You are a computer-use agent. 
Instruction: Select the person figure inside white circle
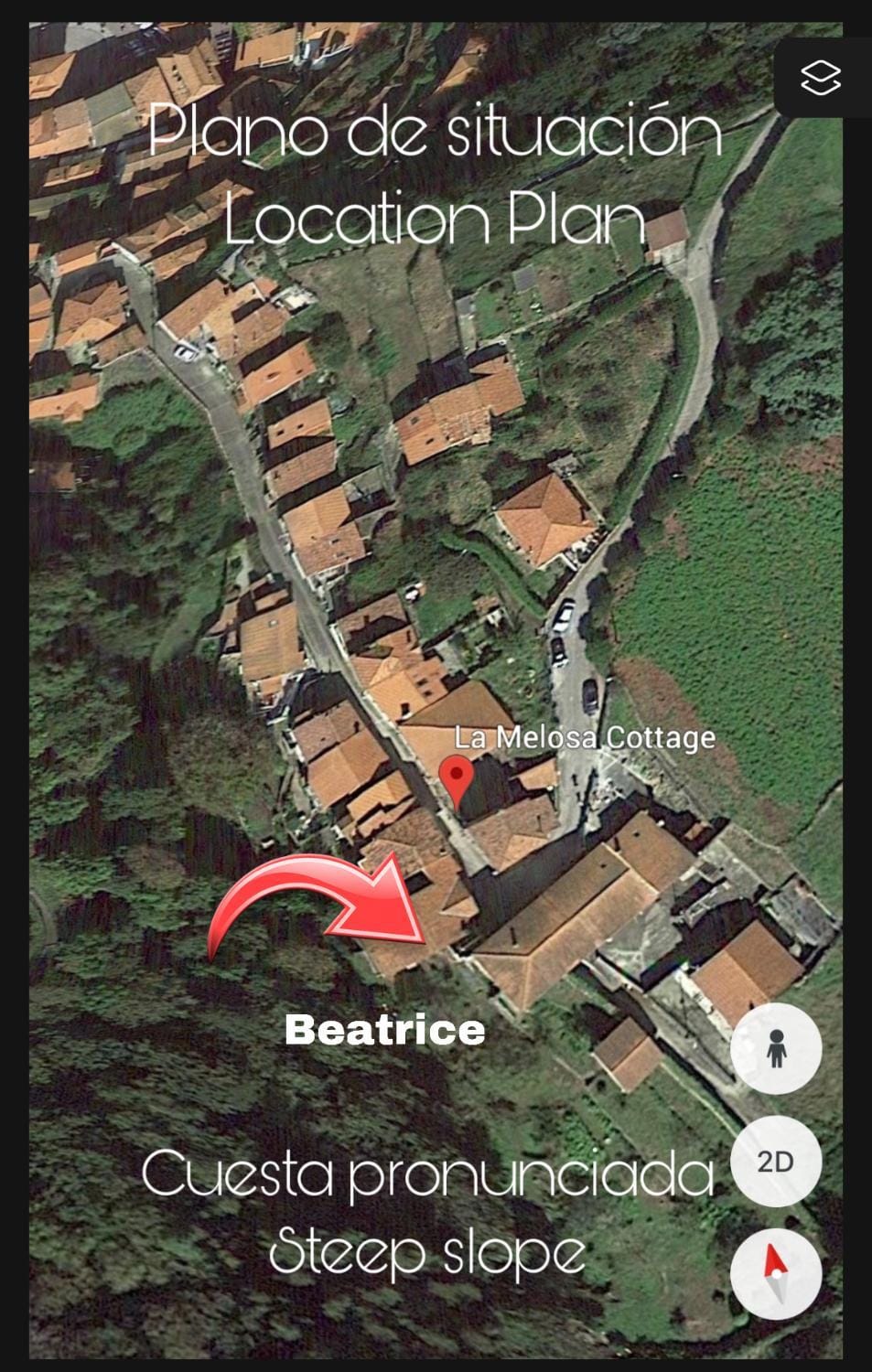click(x=775, y=1047)
